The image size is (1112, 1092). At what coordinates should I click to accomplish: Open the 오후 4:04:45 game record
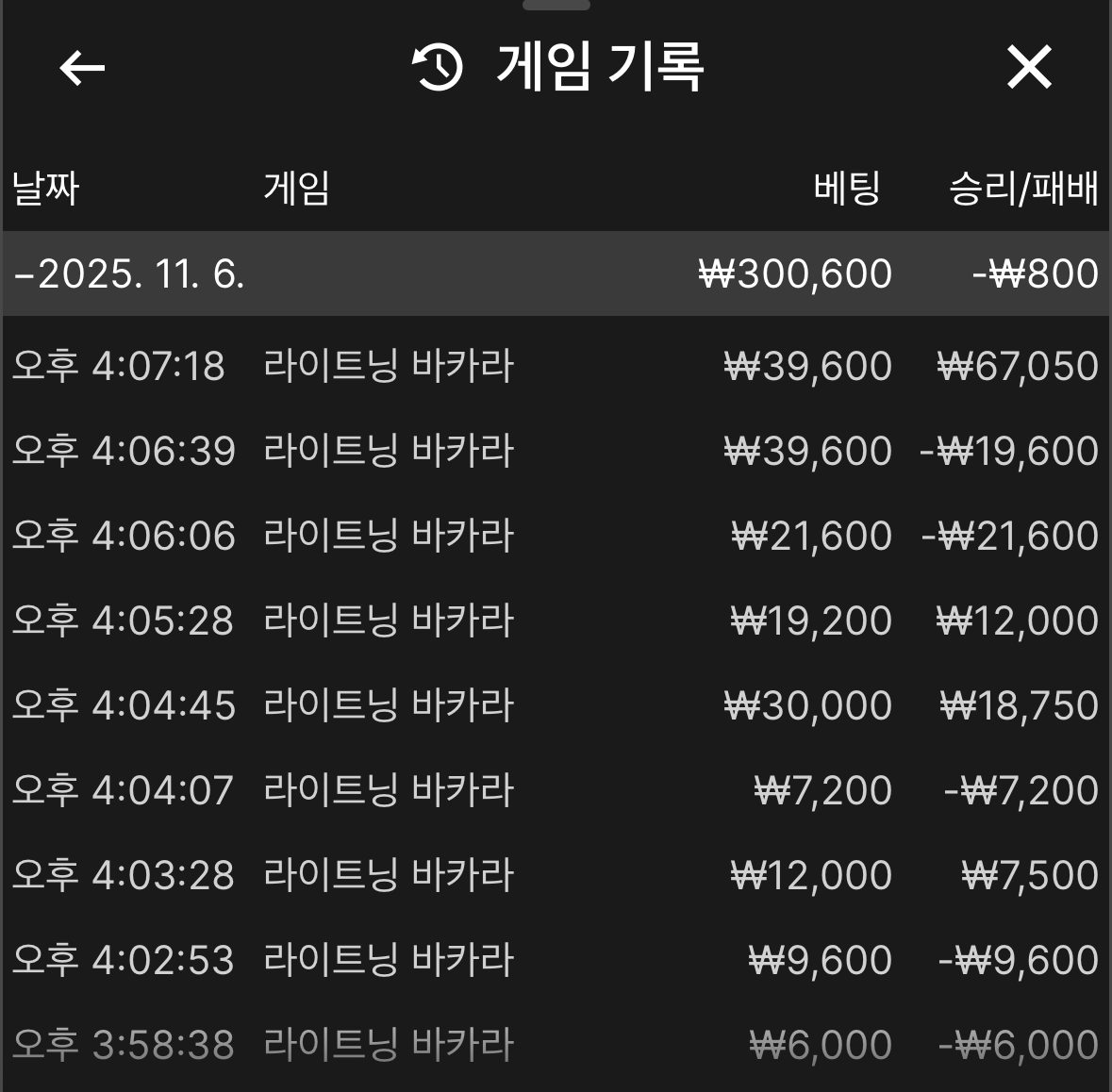click(555, 705)
